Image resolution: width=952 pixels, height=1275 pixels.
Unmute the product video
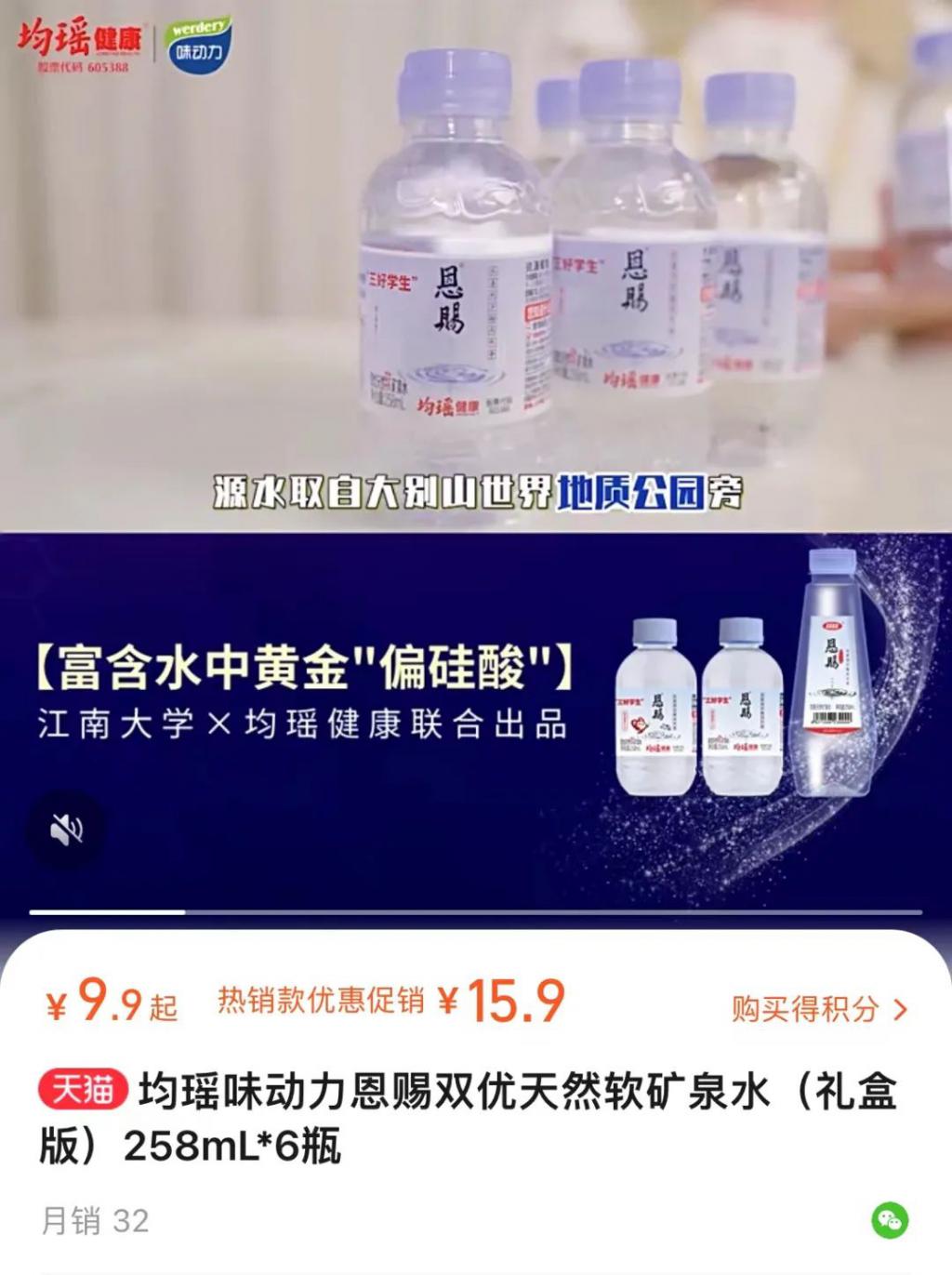(66, 829)
